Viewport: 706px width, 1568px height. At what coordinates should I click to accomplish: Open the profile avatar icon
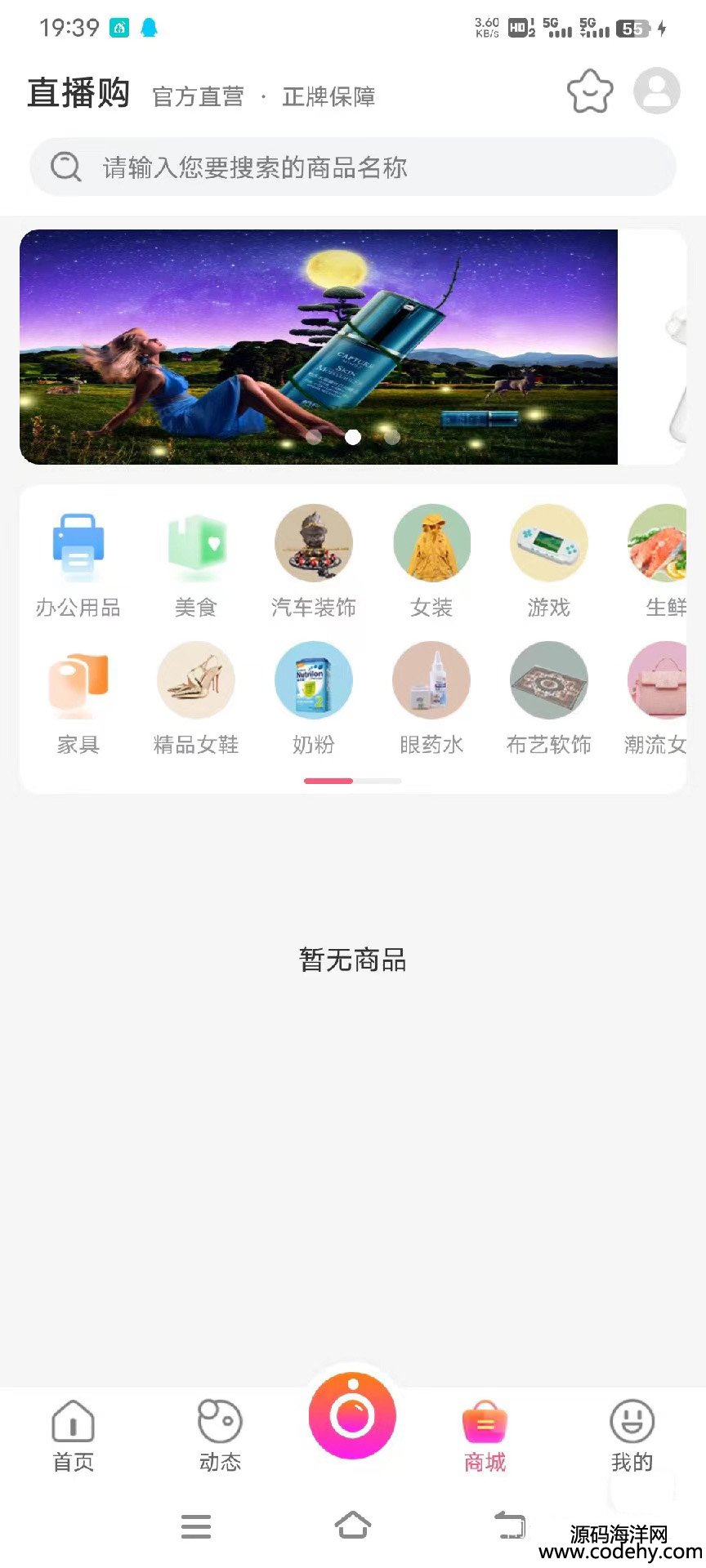click(x=657, y=91)
